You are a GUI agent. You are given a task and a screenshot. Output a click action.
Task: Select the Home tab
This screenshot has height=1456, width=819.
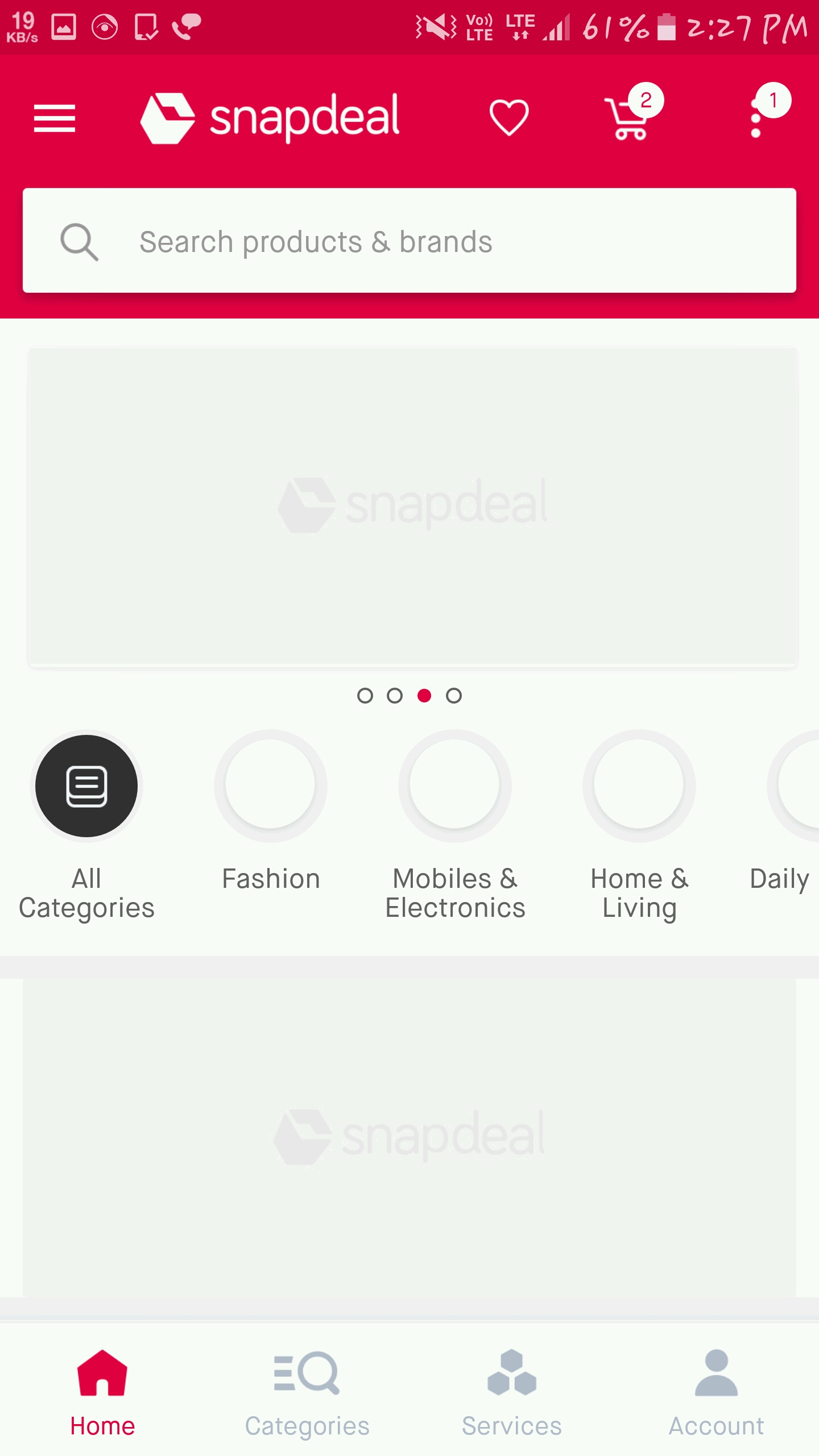click(x=102, y=1393)
